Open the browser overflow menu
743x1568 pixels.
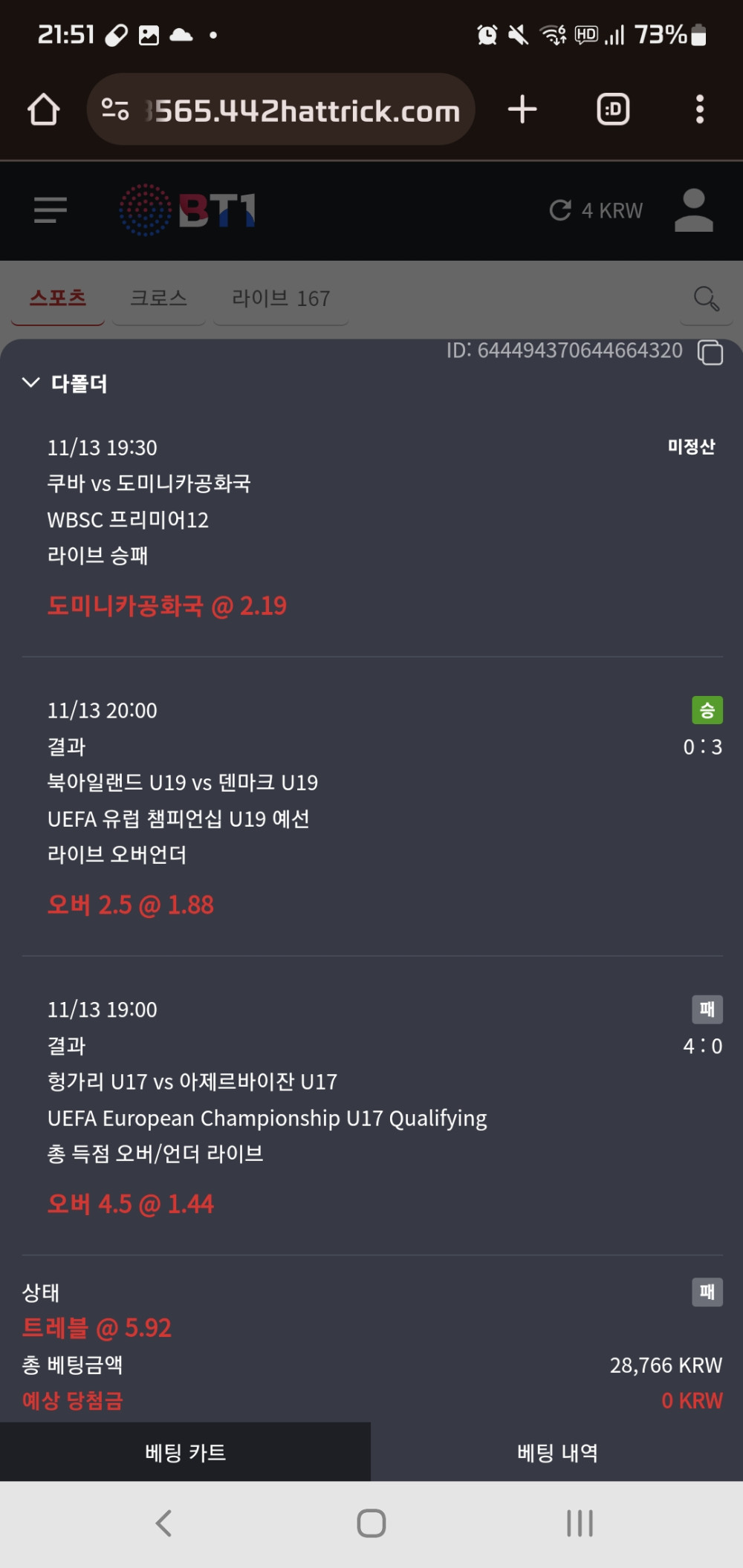[699, 109]
